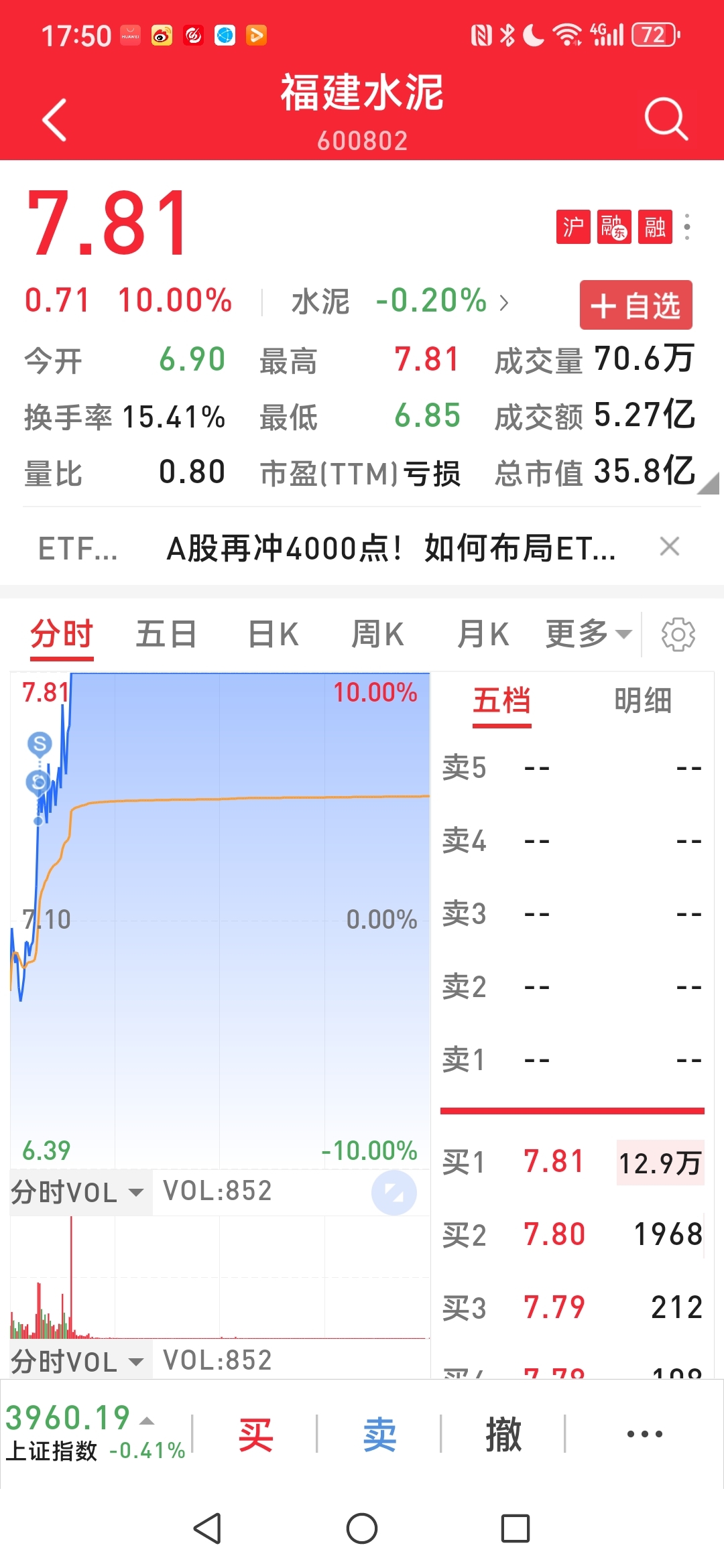The image size is (724, 1568).
Task: Tap the 买 buy button
Action: point(255,1435)
